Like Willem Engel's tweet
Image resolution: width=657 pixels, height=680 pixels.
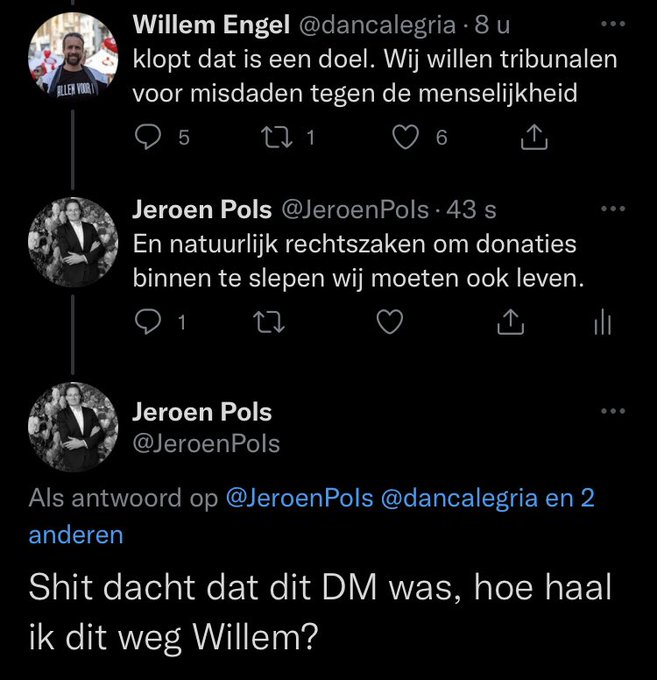(x=404, y=139)
